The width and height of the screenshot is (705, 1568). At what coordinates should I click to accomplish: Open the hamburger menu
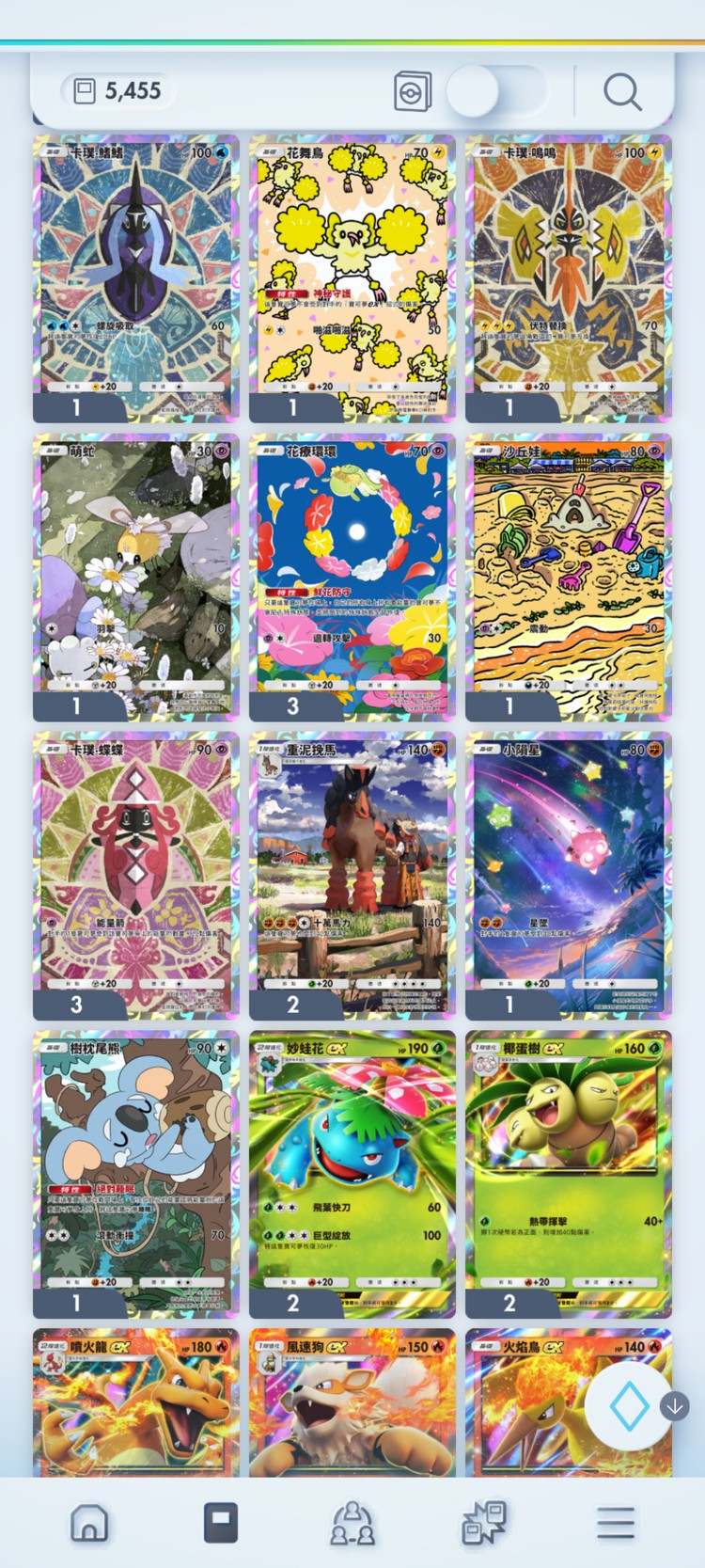(x=615, y=1522)
